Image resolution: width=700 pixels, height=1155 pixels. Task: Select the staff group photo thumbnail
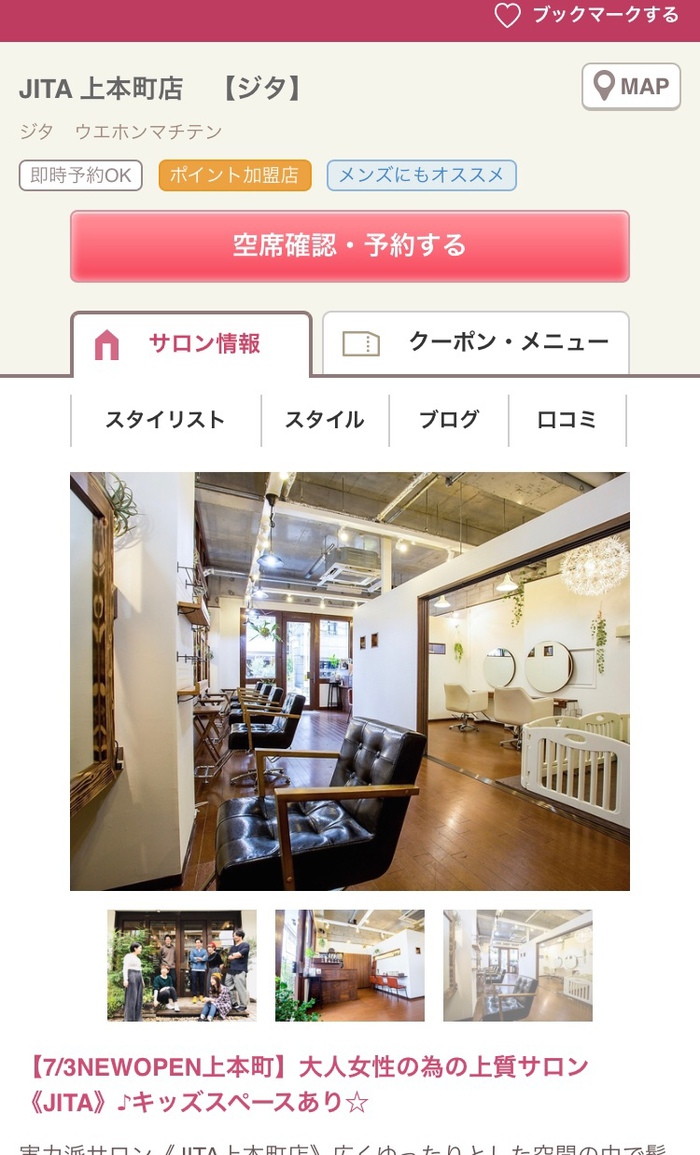[182, 965]
